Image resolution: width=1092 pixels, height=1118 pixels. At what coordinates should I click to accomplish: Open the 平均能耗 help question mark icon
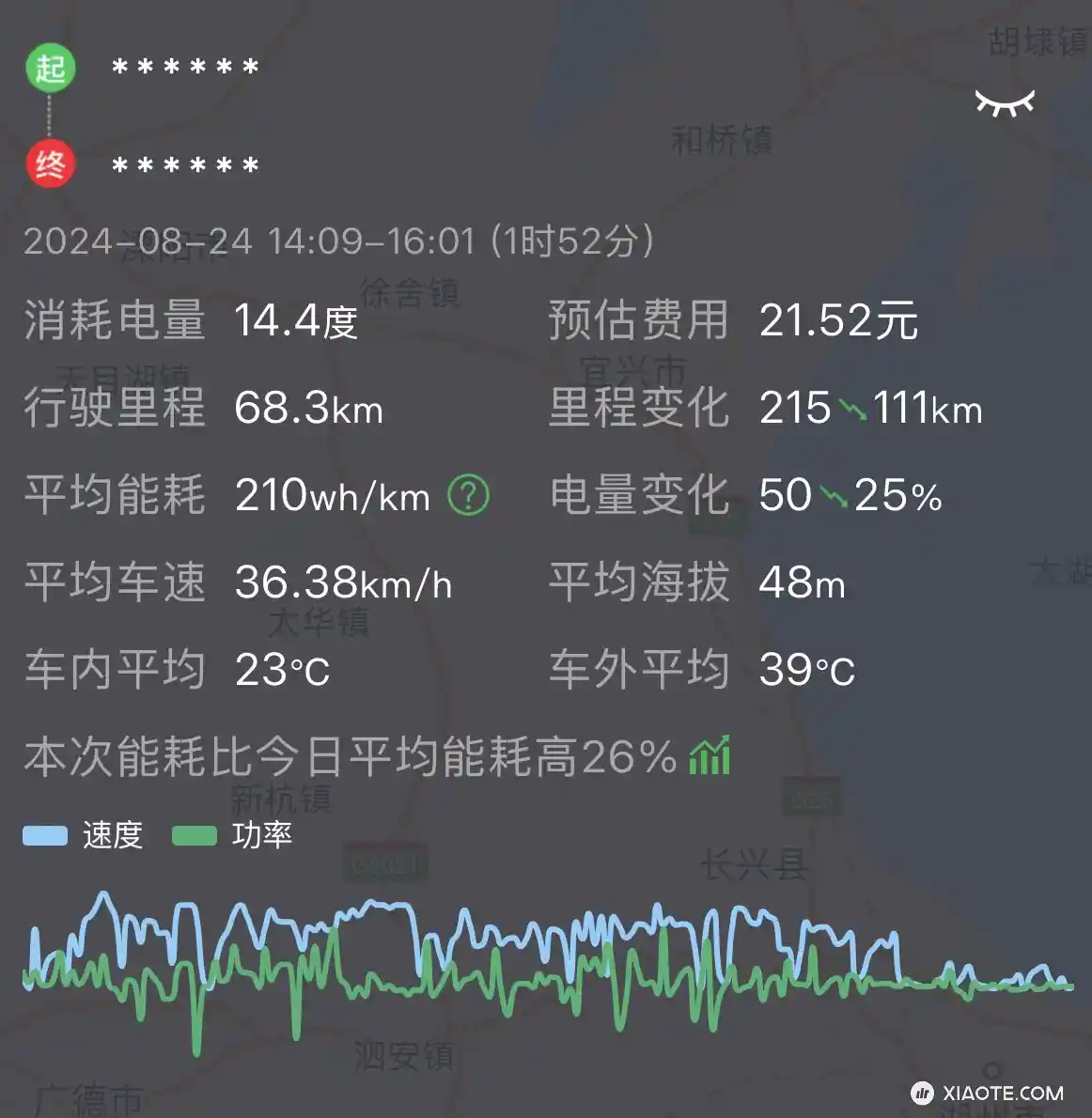click(x=466, y=496)
